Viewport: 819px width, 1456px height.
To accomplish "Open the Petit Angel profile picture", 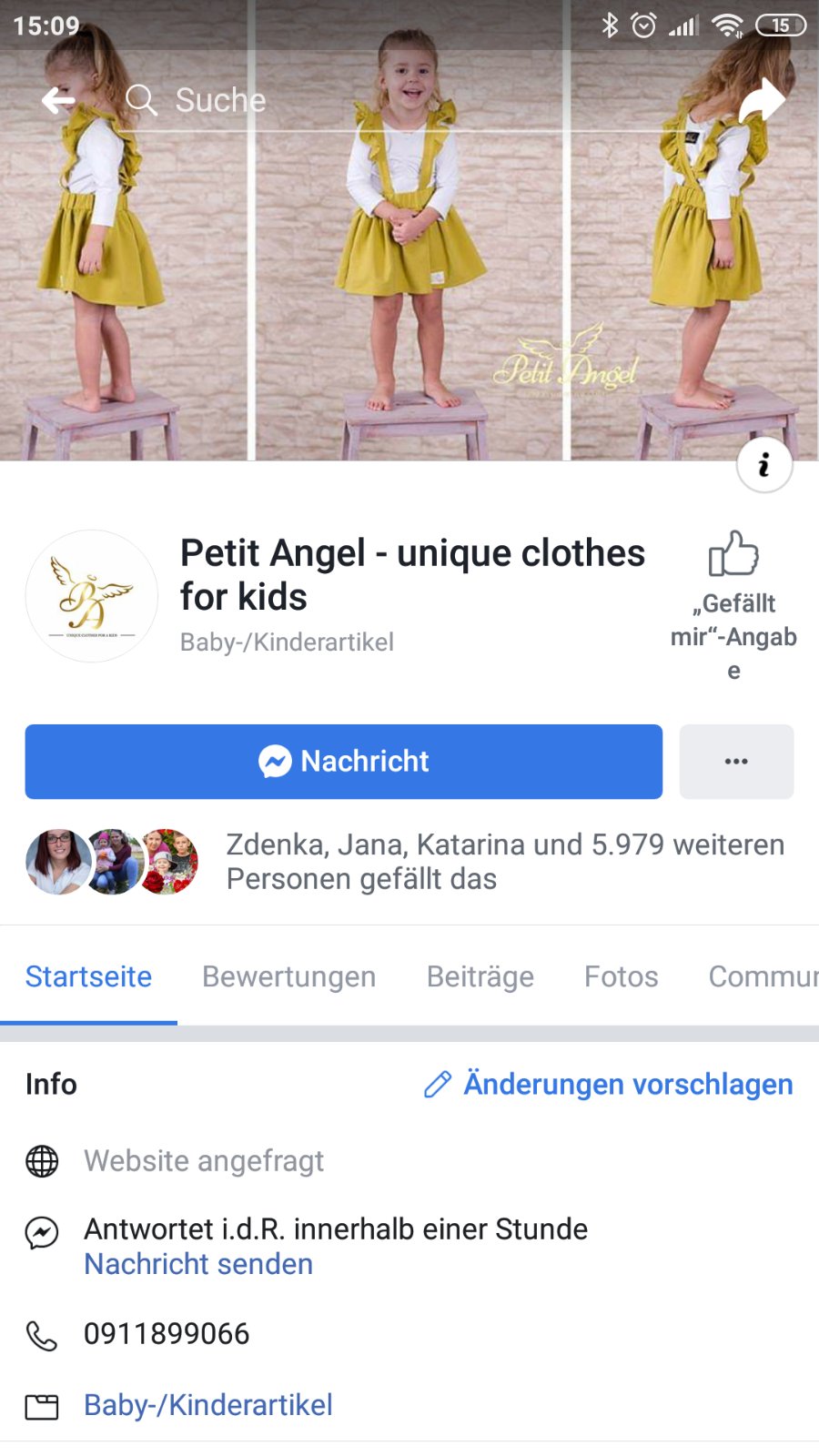I will (x=92, y=596).
